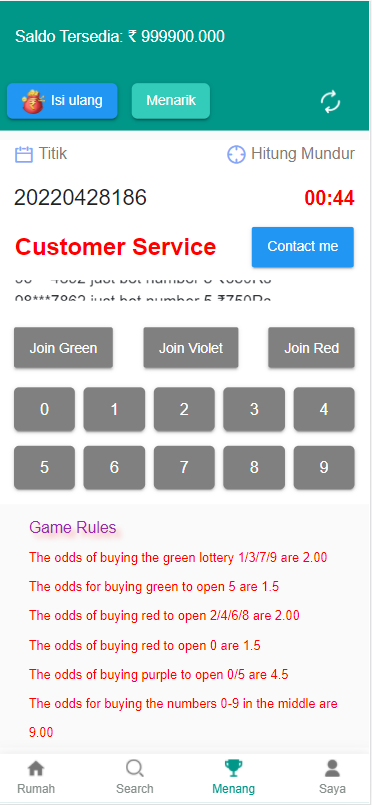Viewport: 372px width, 805px height.
Task: Select Join Red
Action: pos(311,348)
